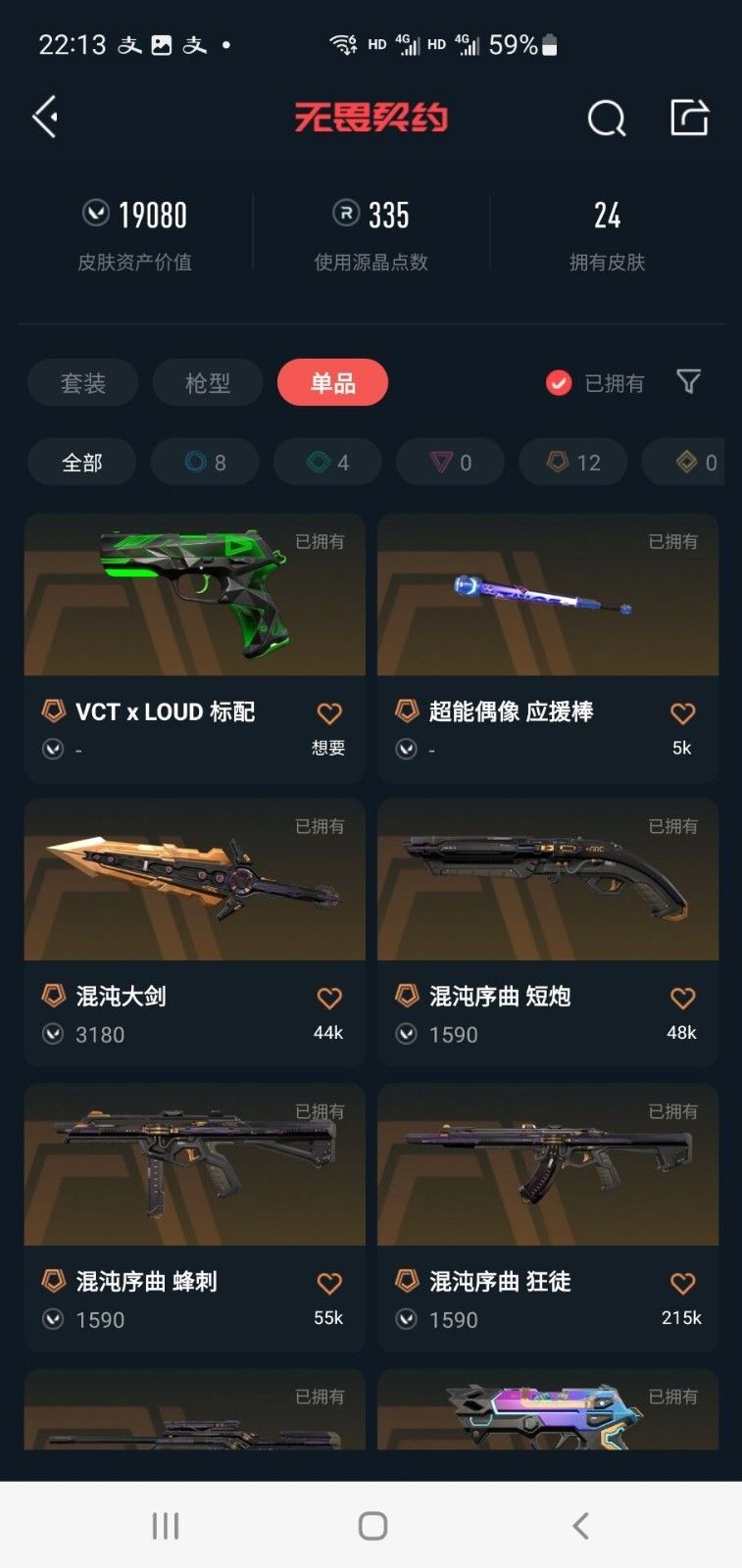Like the 混沌序曲 蜂刺 skin with the heart
The image size is (742, 1568).
[329, 1284]
